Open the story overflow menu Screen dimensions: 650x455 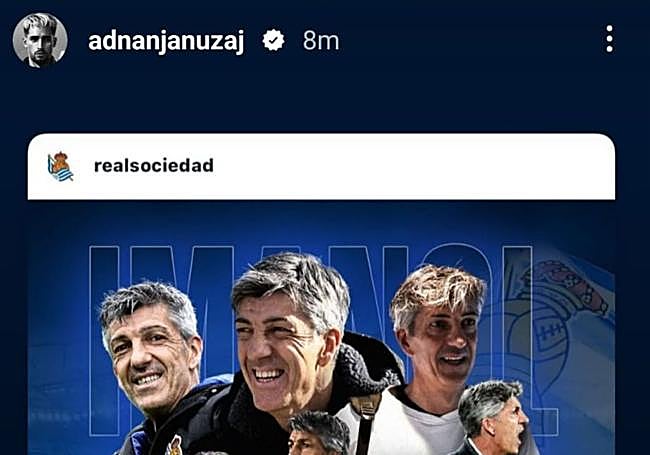tap(609, 39)
